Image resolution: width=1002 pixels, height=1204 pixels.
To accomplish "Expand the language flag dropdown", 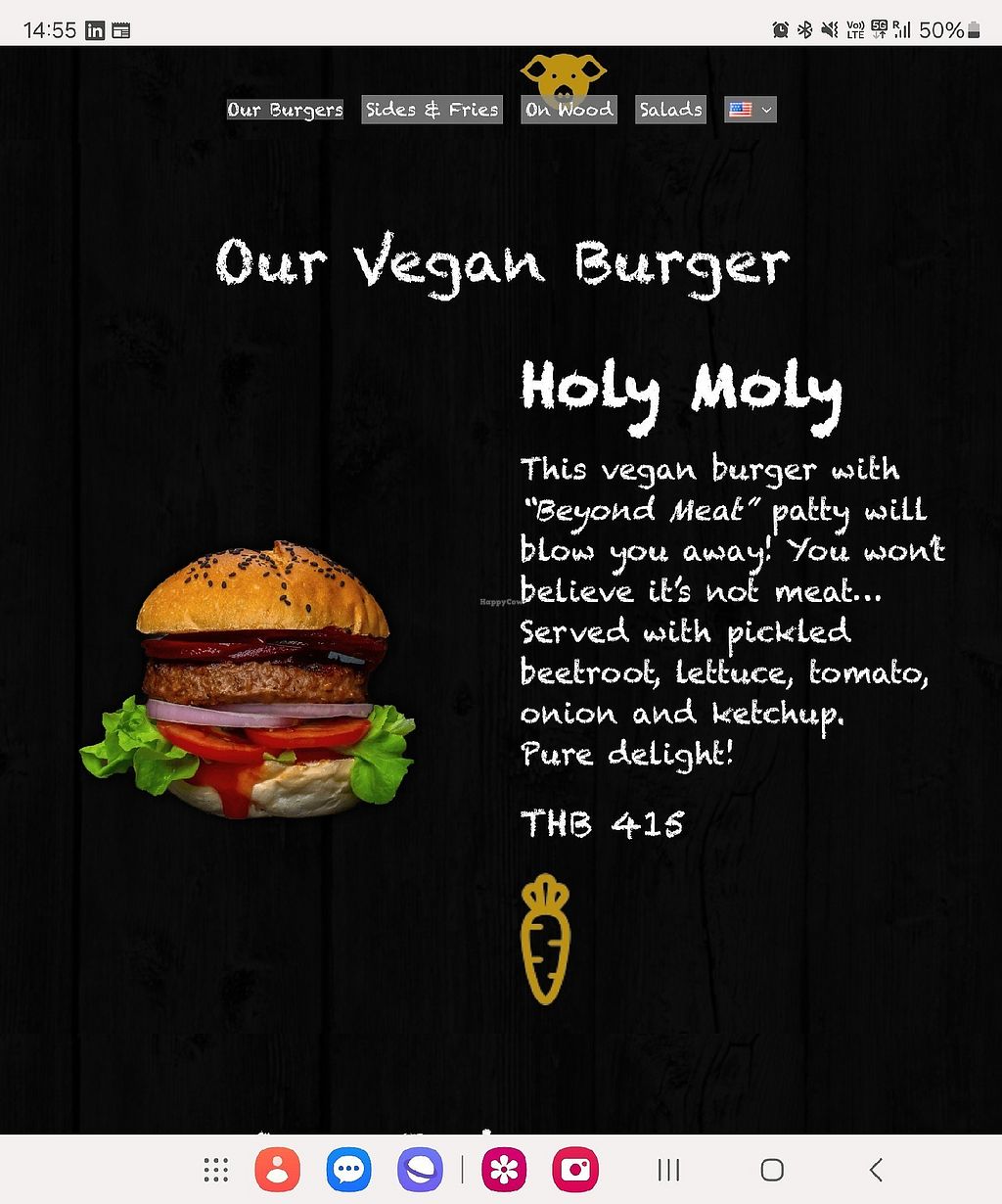I will click(x=751, y=110).
